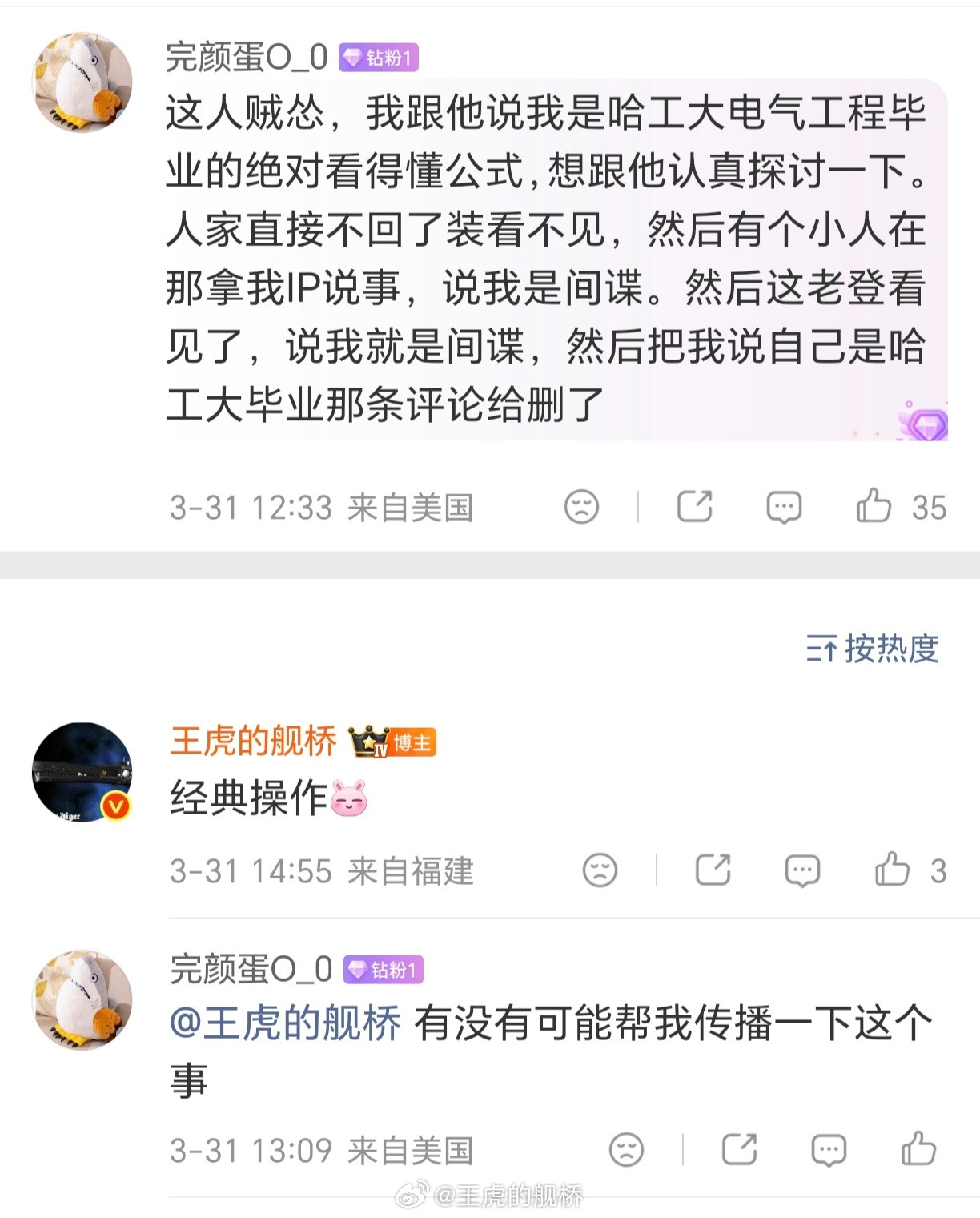
Task: Open comment bubble under 经典操作 reply
Action: pos(803,869)
